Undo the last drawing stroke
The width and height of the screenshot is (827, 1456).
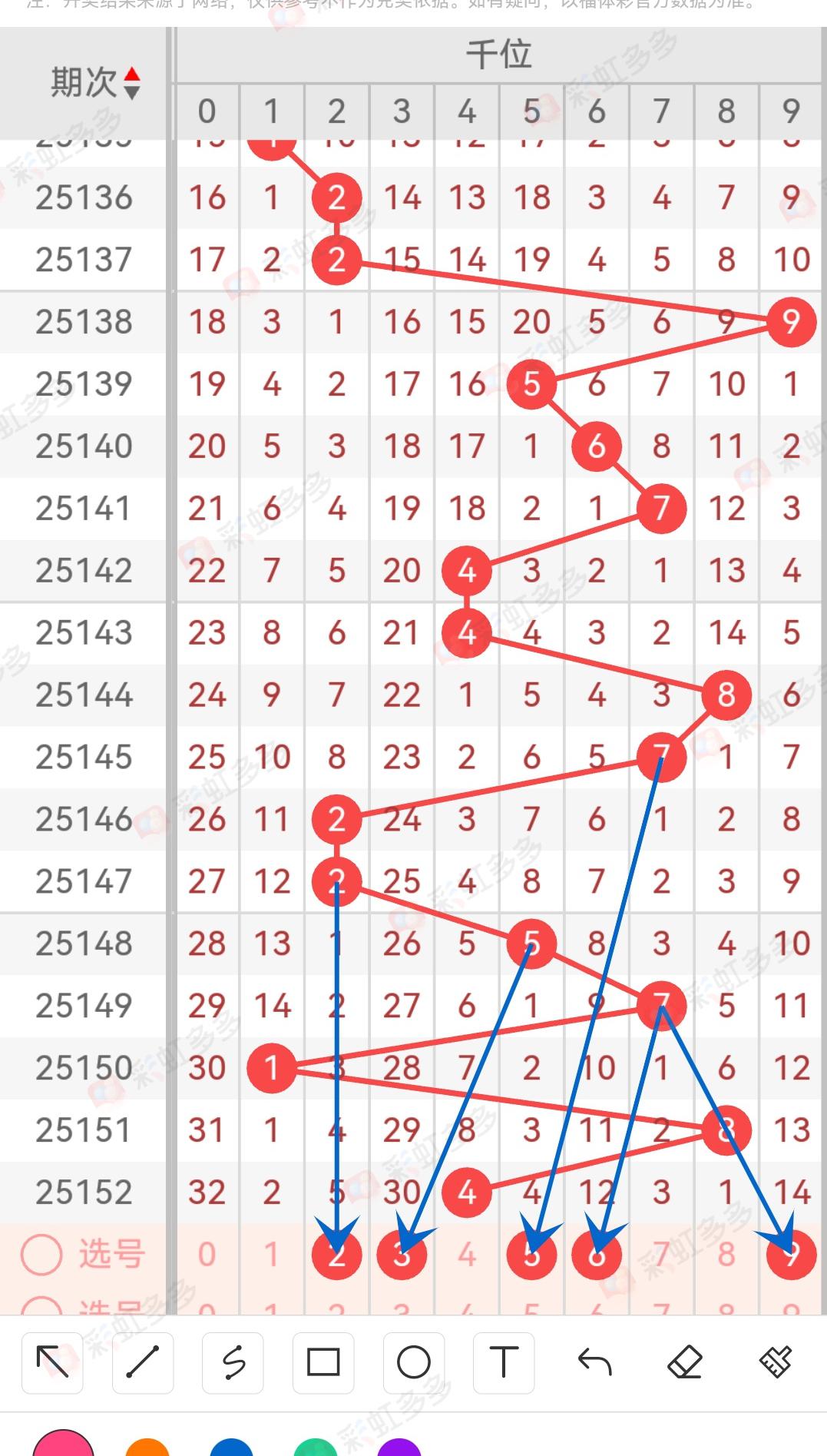(594, 1363)
